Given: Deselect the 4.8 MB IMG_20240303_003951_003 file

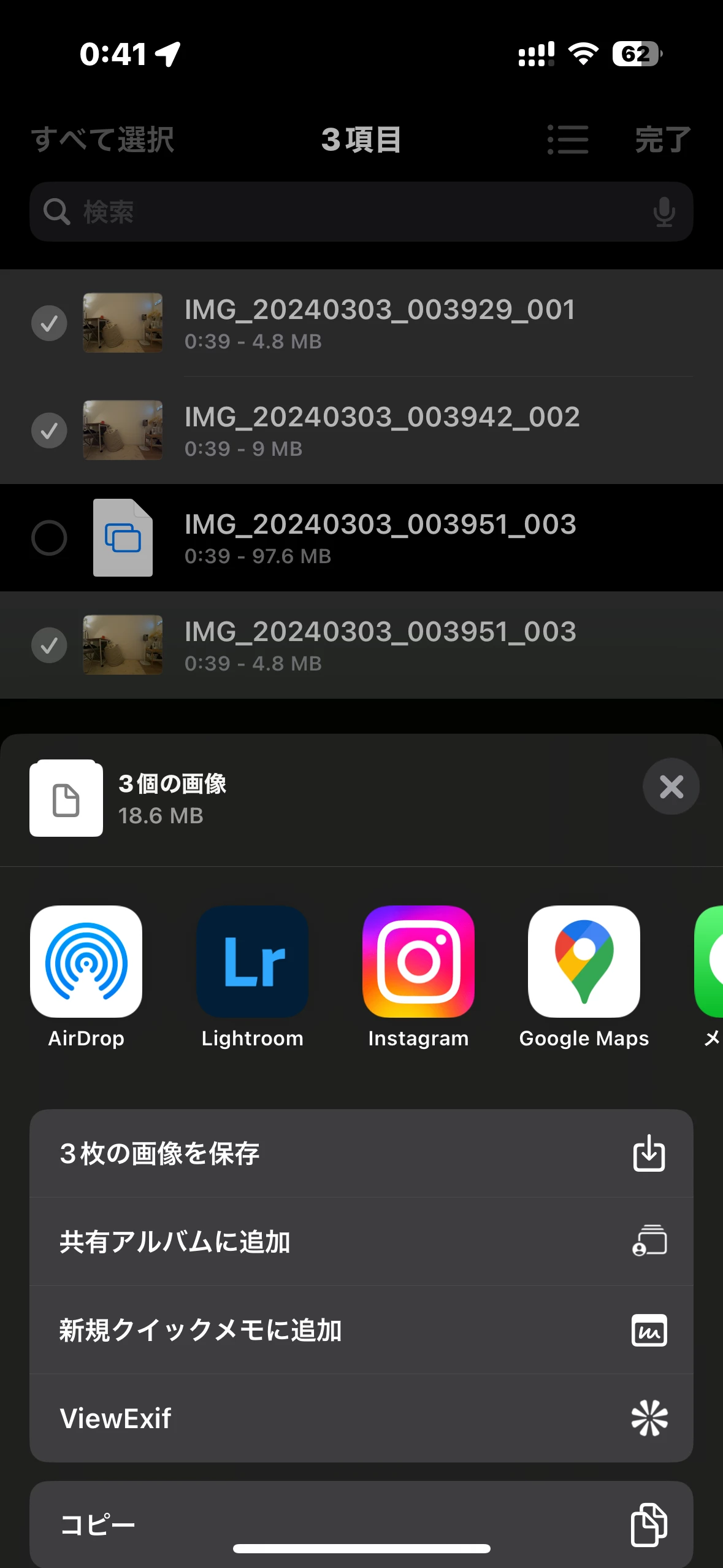Looking at the screenshot, I should point(49,645).
